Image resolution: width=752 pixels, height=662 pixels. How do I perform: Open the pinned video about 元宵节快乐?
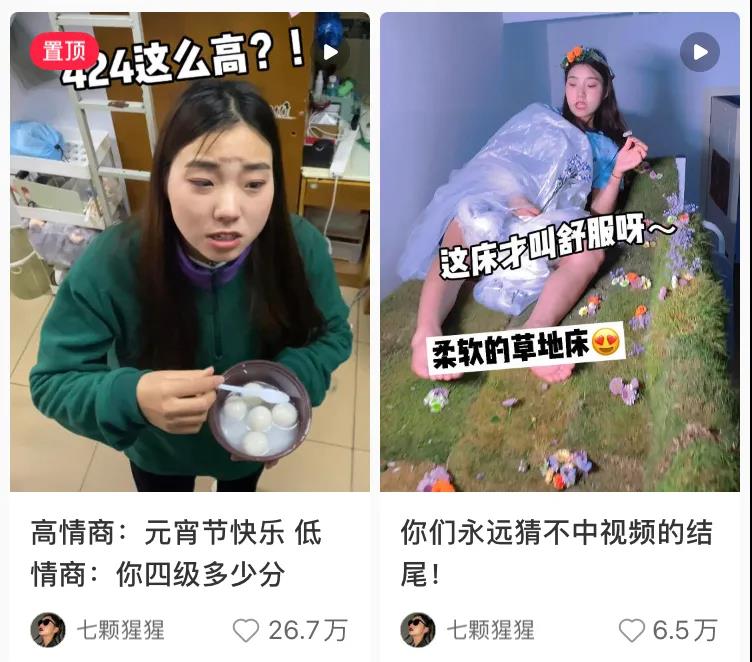[190, 260]
